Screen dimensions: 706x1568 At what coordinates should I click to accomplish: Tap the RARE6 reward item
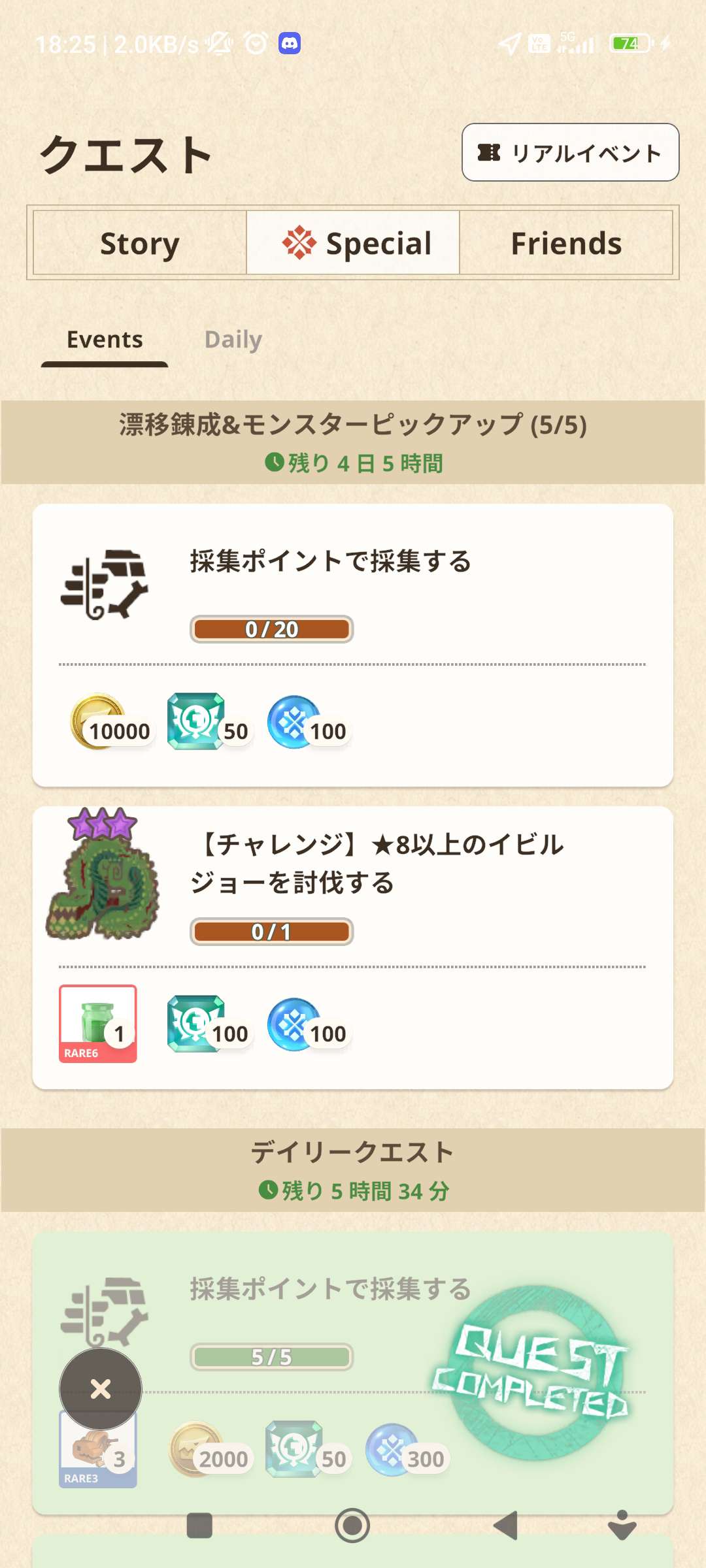coord(98,1023)
